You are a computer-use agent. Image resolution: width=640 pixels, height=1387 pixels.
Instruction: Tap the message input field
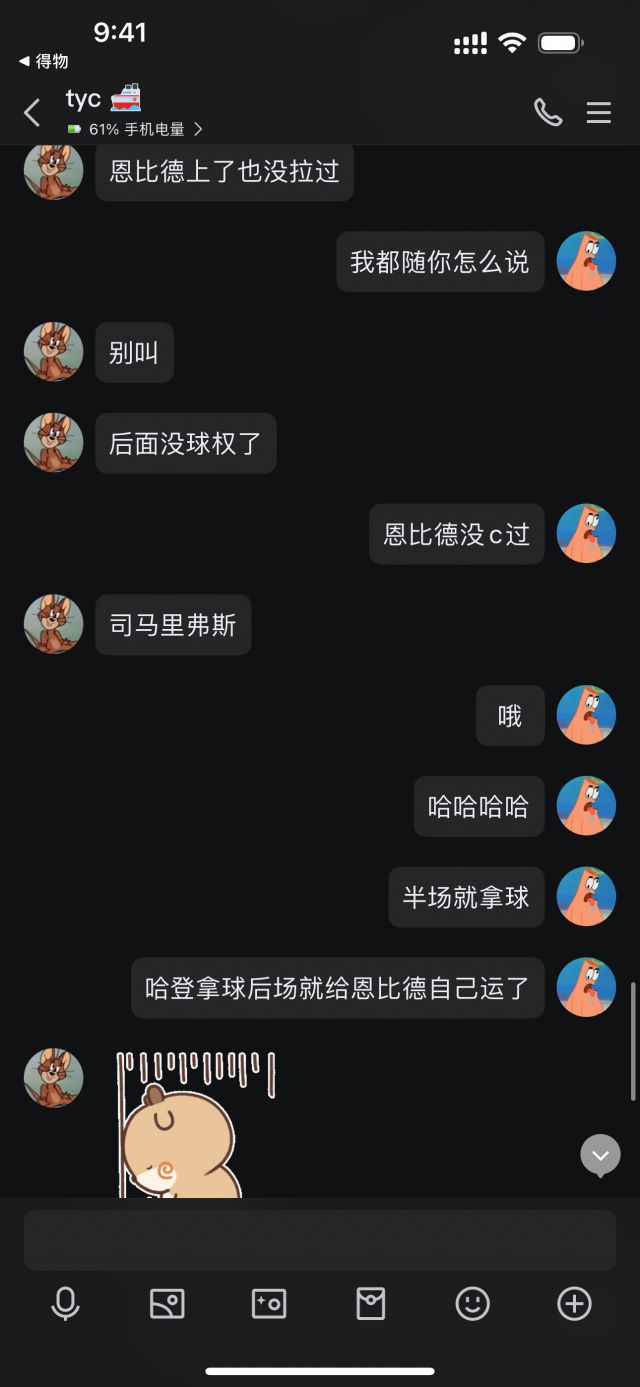pyautogui.click(x=320, y=1240)
